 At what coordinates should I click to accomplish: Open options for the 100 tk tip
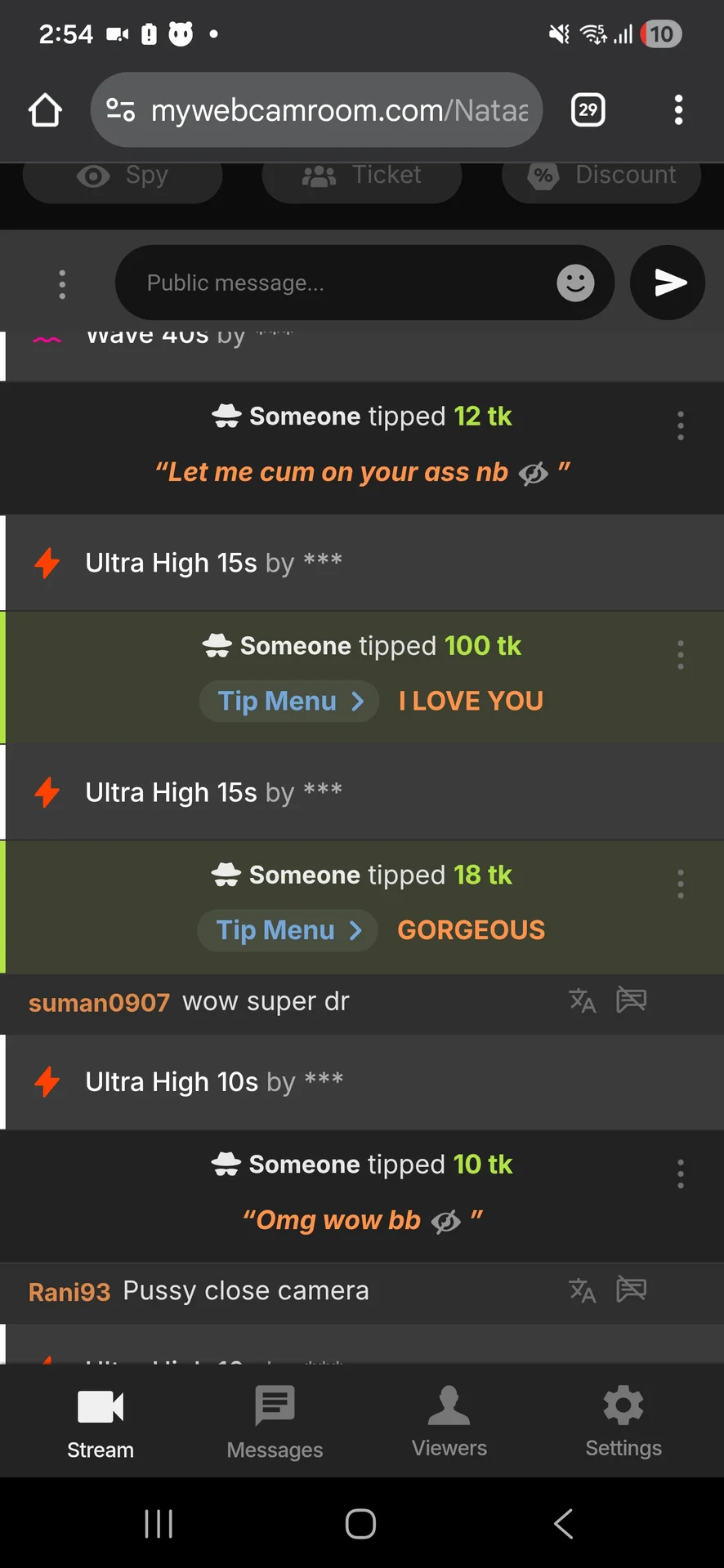pyautogui.click(x=680, y=655)
